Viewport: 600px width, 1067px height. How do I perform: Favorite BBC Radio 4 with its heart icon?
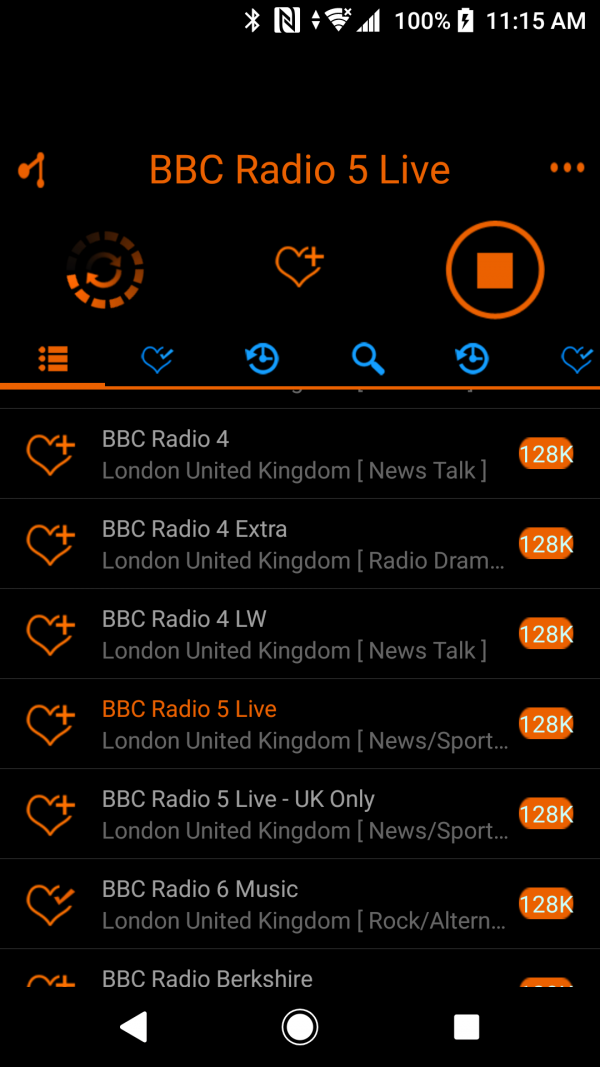click(50, 454)
